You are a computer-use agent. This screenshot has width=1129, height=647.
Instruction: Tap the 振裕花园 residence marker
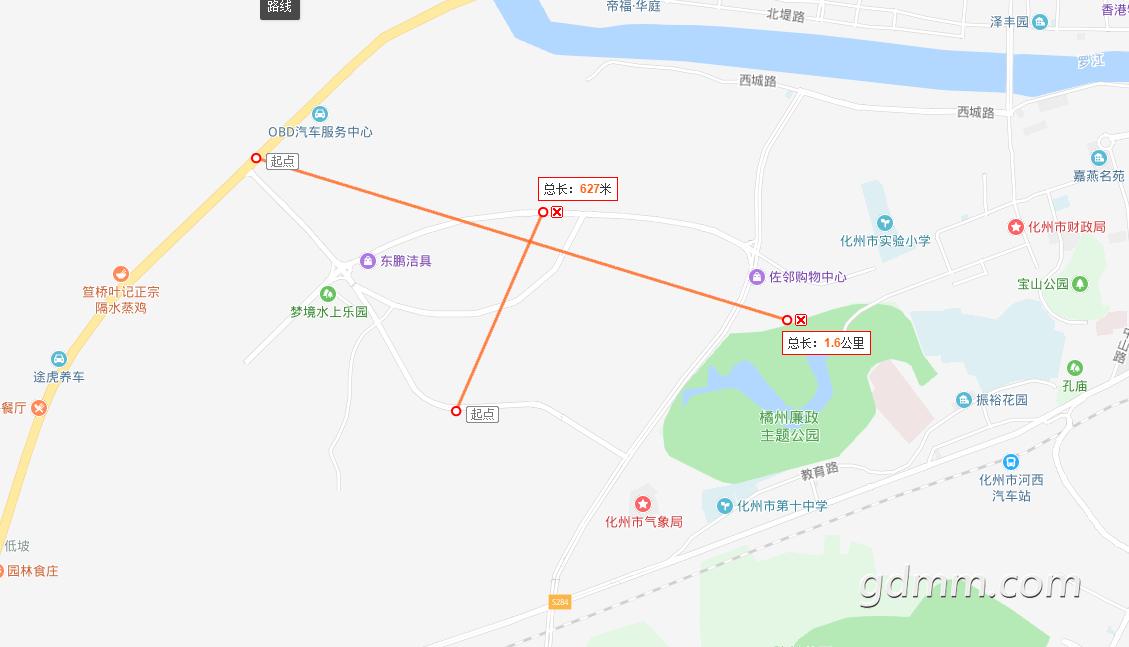[963, 400]
